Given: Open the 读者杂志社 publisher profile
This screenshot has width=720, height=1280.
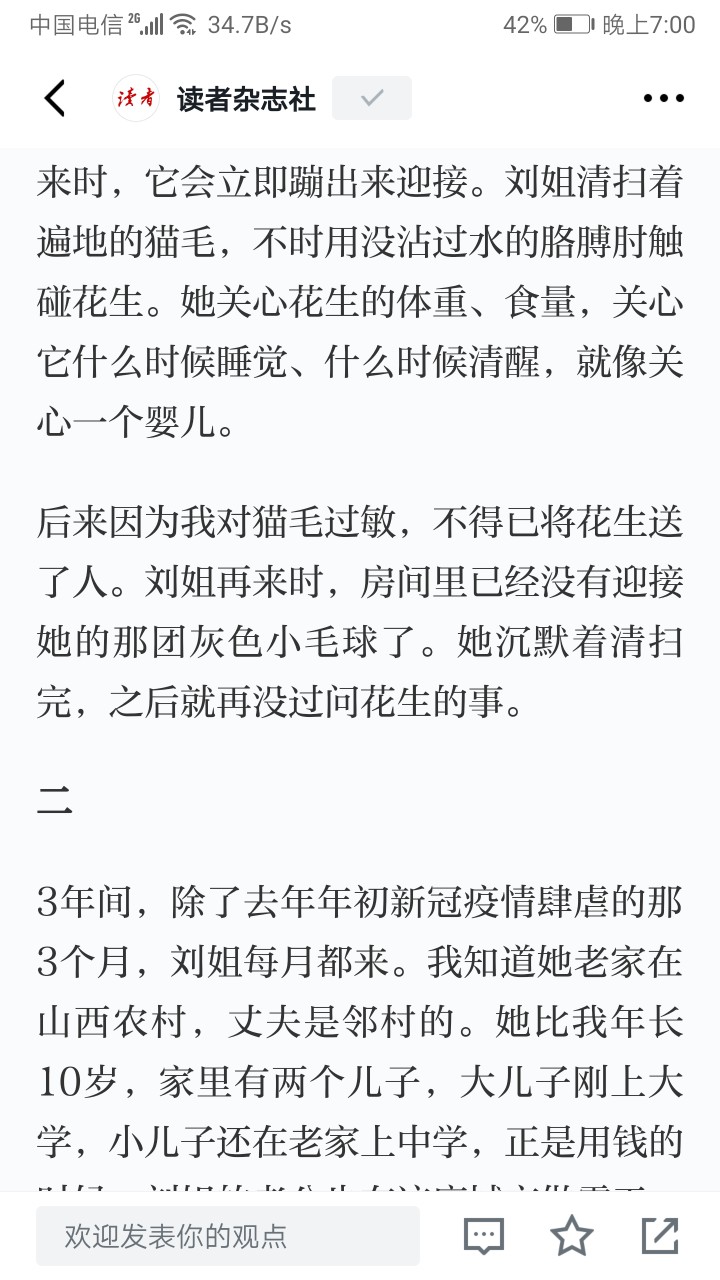Looking at the screenshot, I should pos(247,98).
